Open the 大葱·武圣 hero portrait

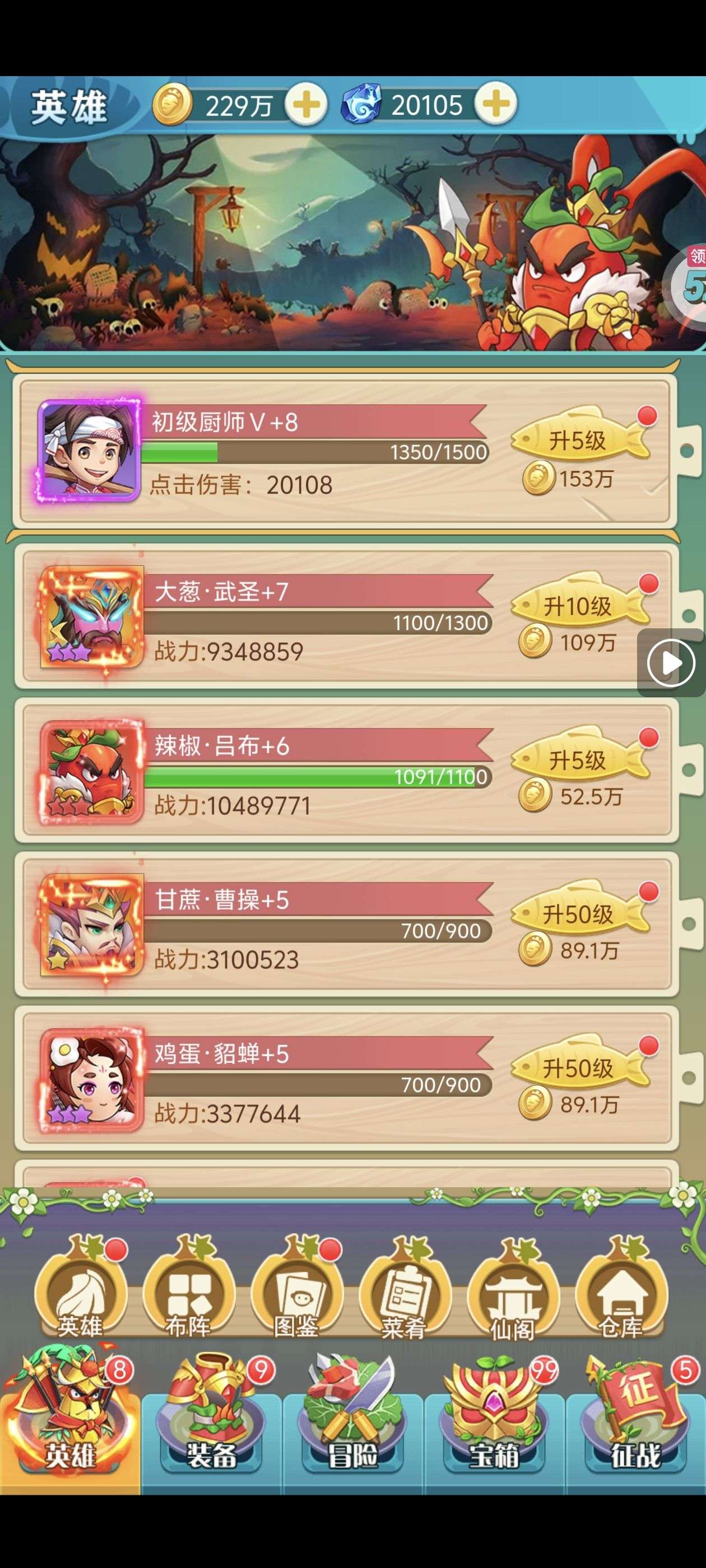click(91, 617)
